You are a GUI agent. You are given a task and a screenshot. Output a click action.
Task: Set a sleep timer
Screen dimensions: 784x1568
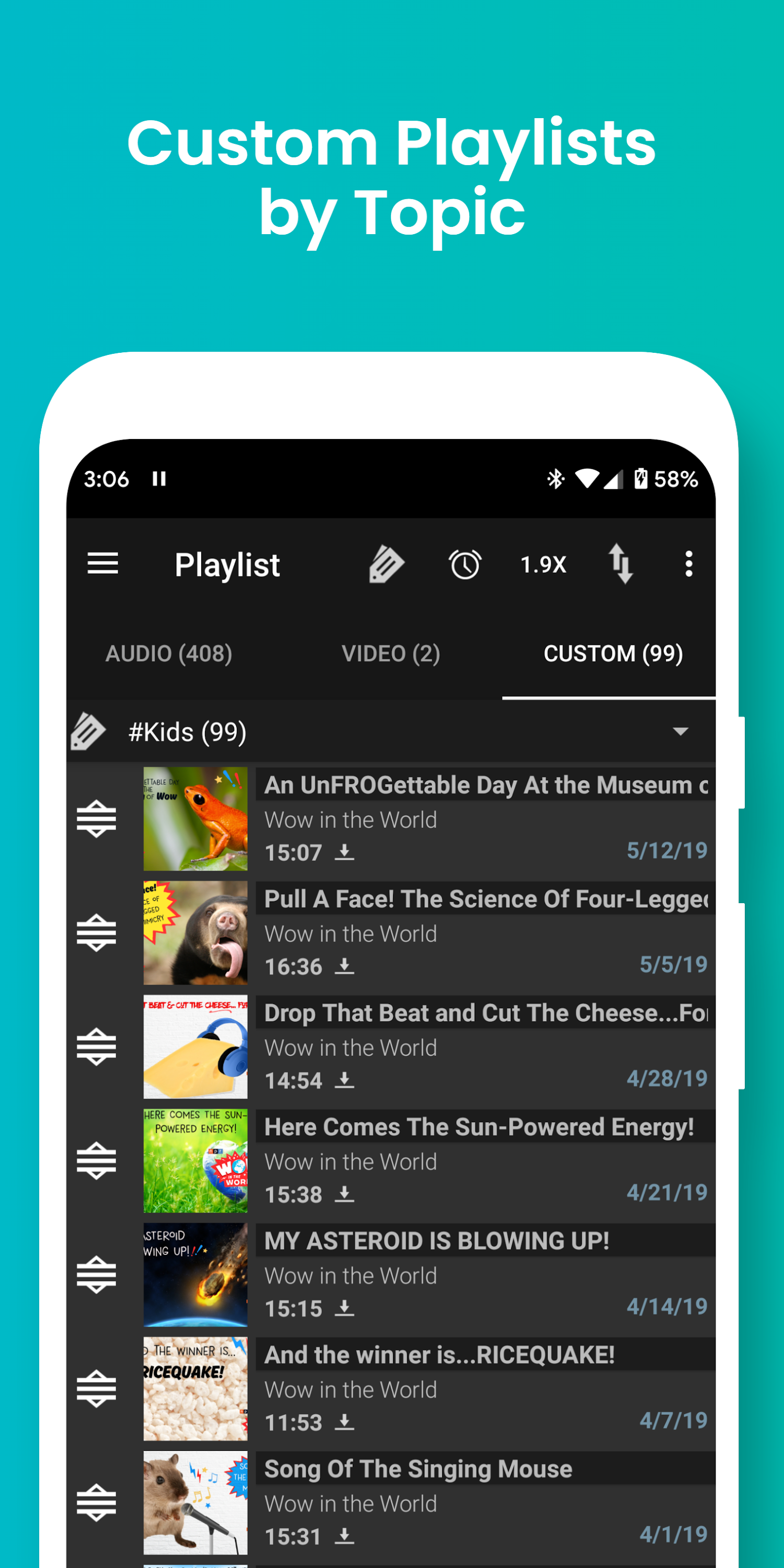point(465,564)
